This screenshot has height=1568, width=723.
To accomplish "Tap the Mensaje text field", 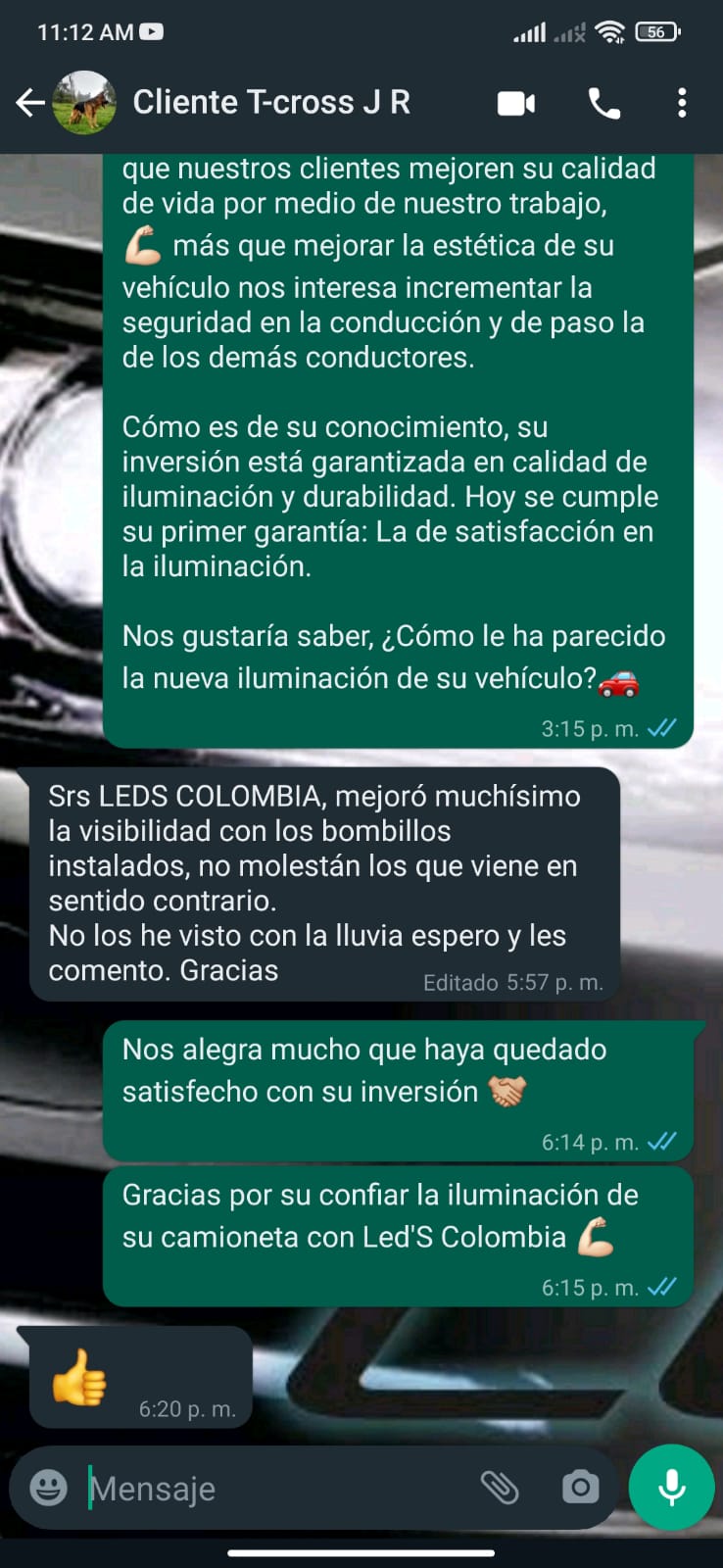I will [x=274, y=1489].
